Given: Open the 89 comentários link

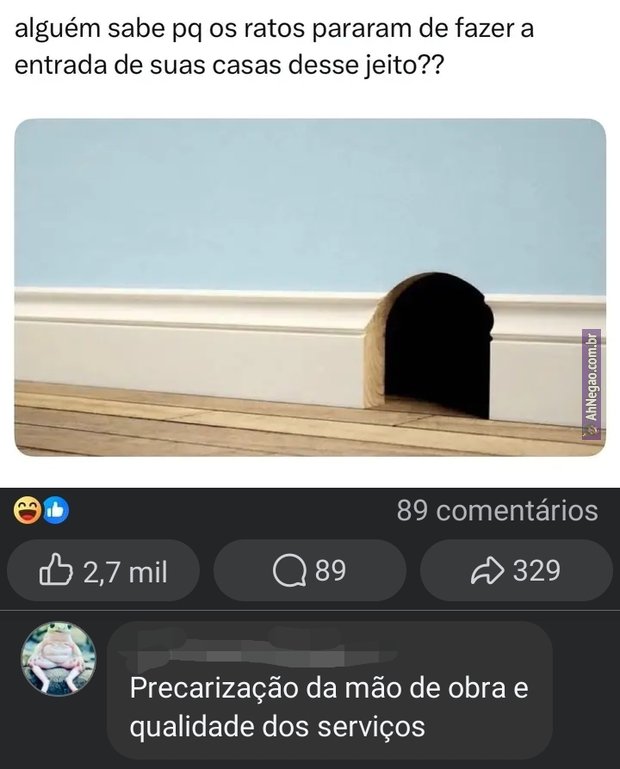Looking at the screenshot, I should (x=497, y=511).
